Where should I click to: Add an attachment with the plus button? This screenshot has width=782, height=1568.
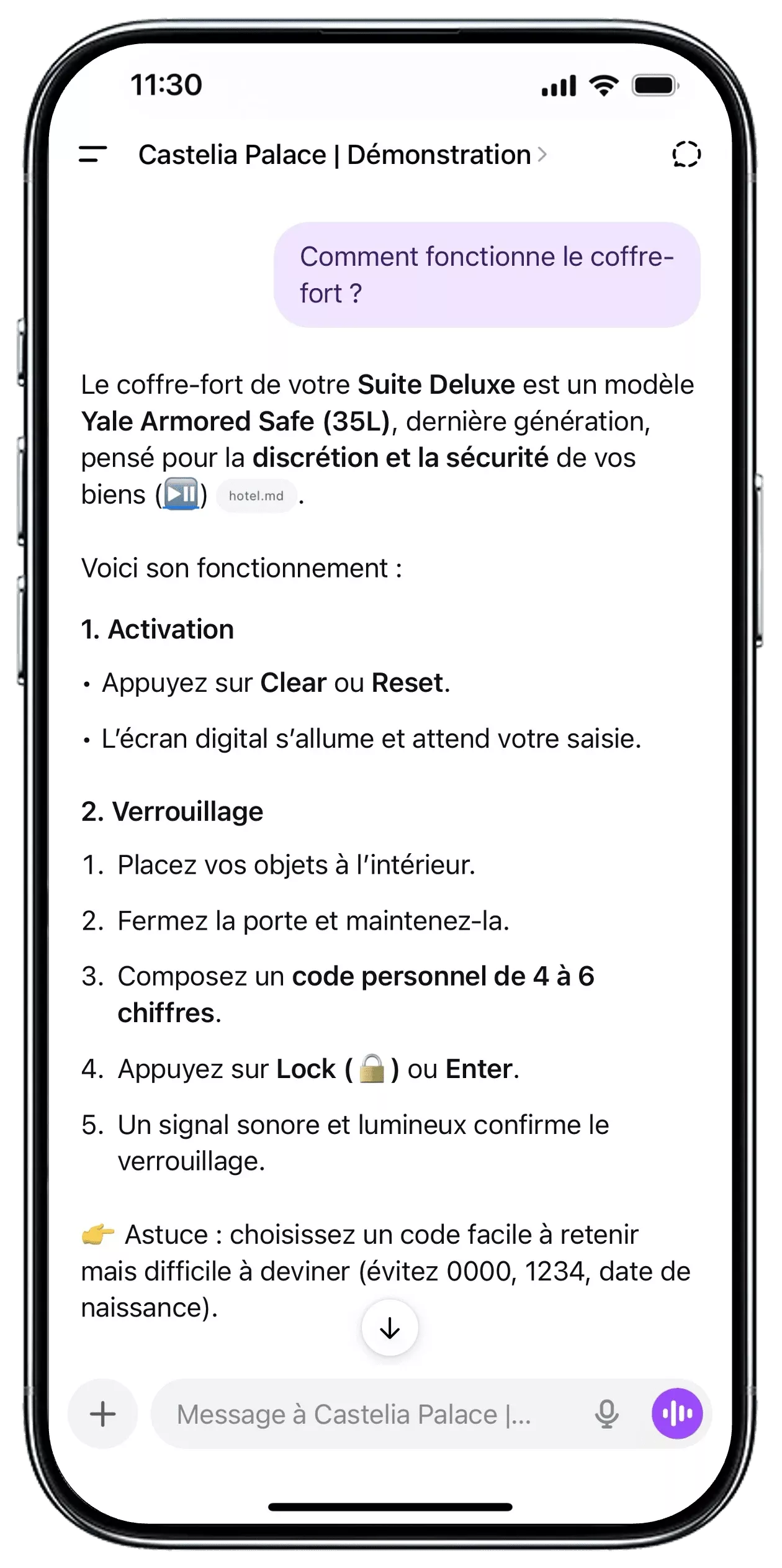[103, 1414]
